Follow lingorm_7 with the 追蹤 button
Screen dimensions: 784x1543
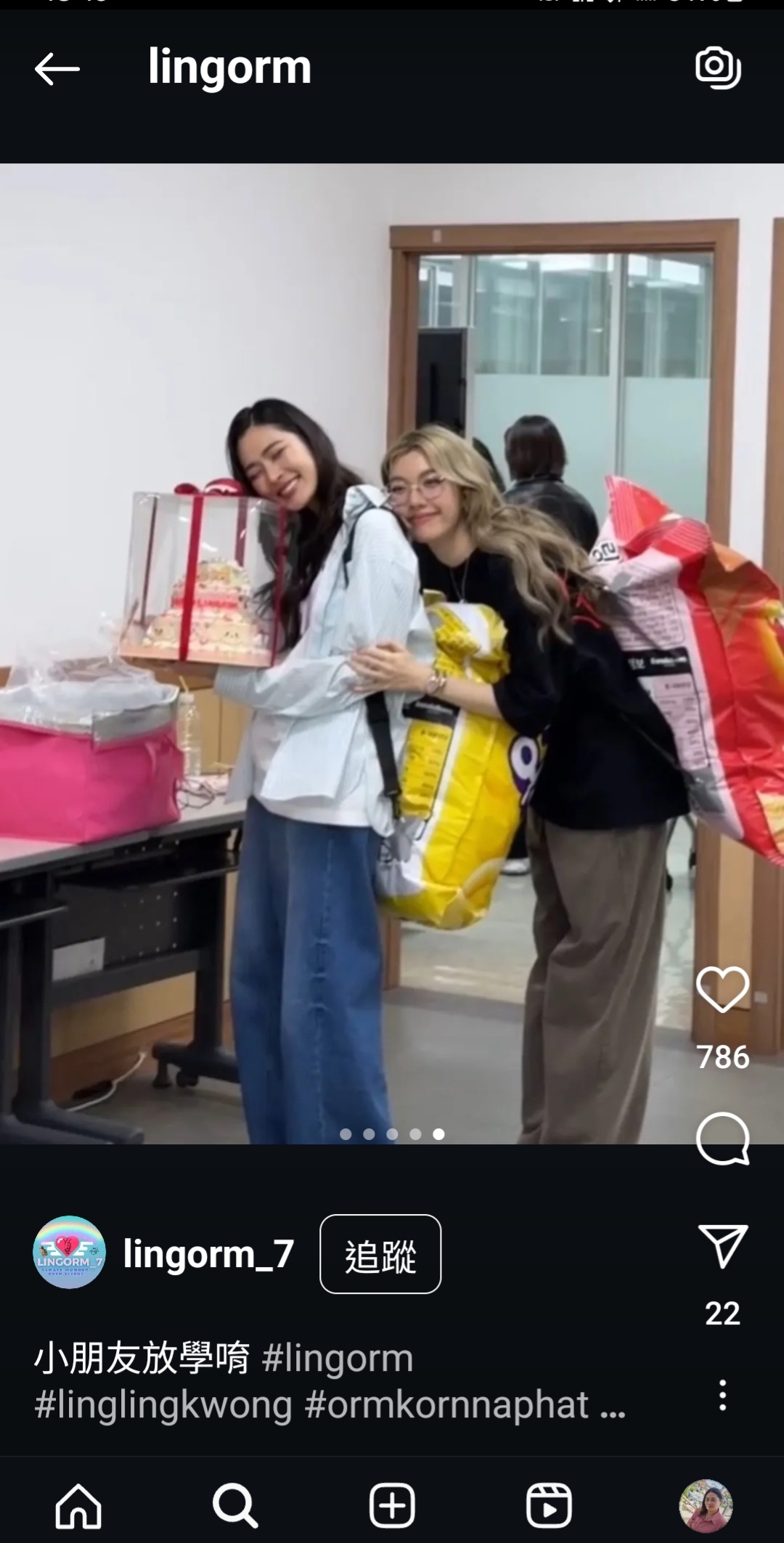[x=380, y=1254]
